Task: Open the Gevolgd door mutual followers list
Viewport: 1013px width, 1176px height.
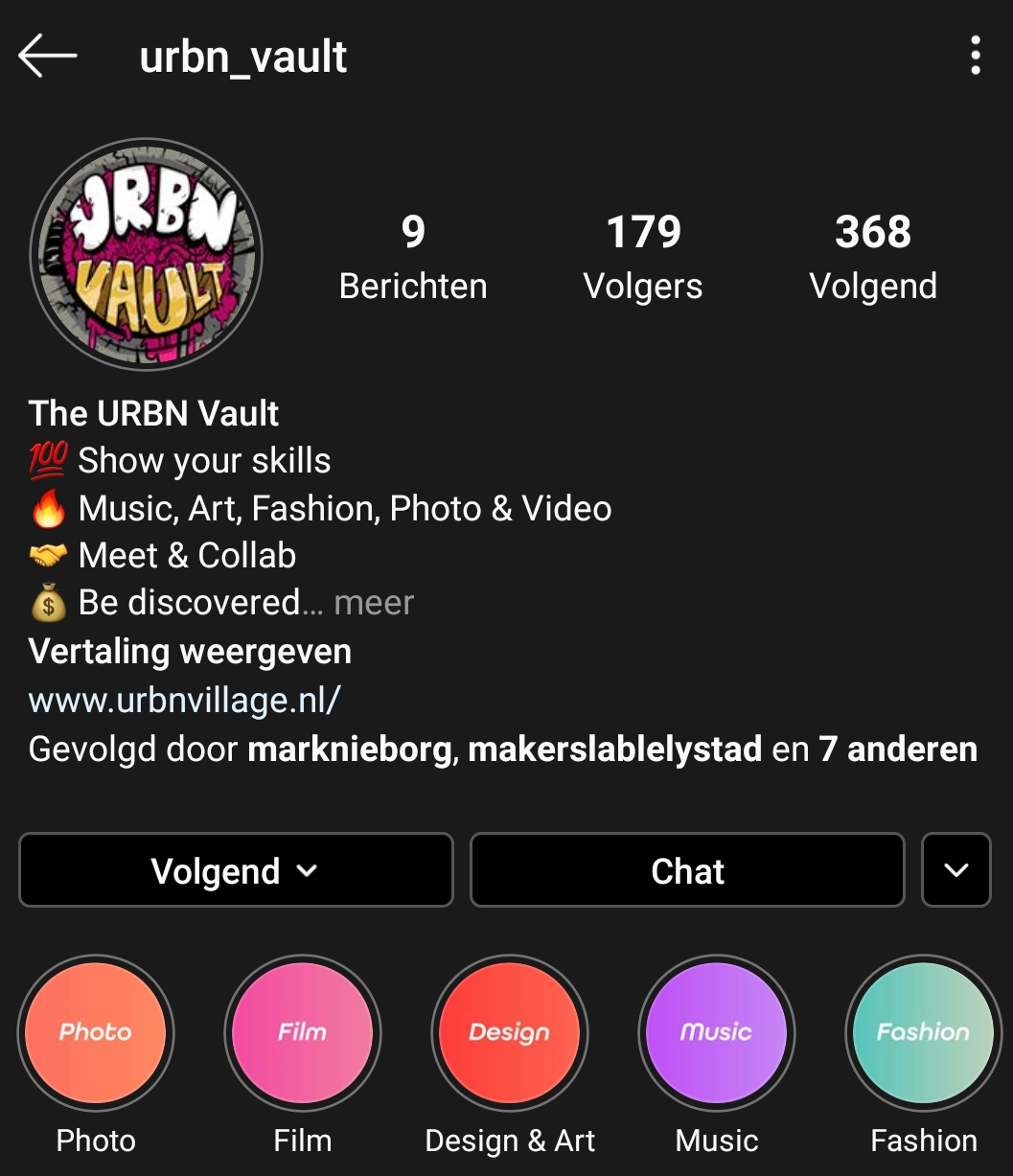Action: 502,749
